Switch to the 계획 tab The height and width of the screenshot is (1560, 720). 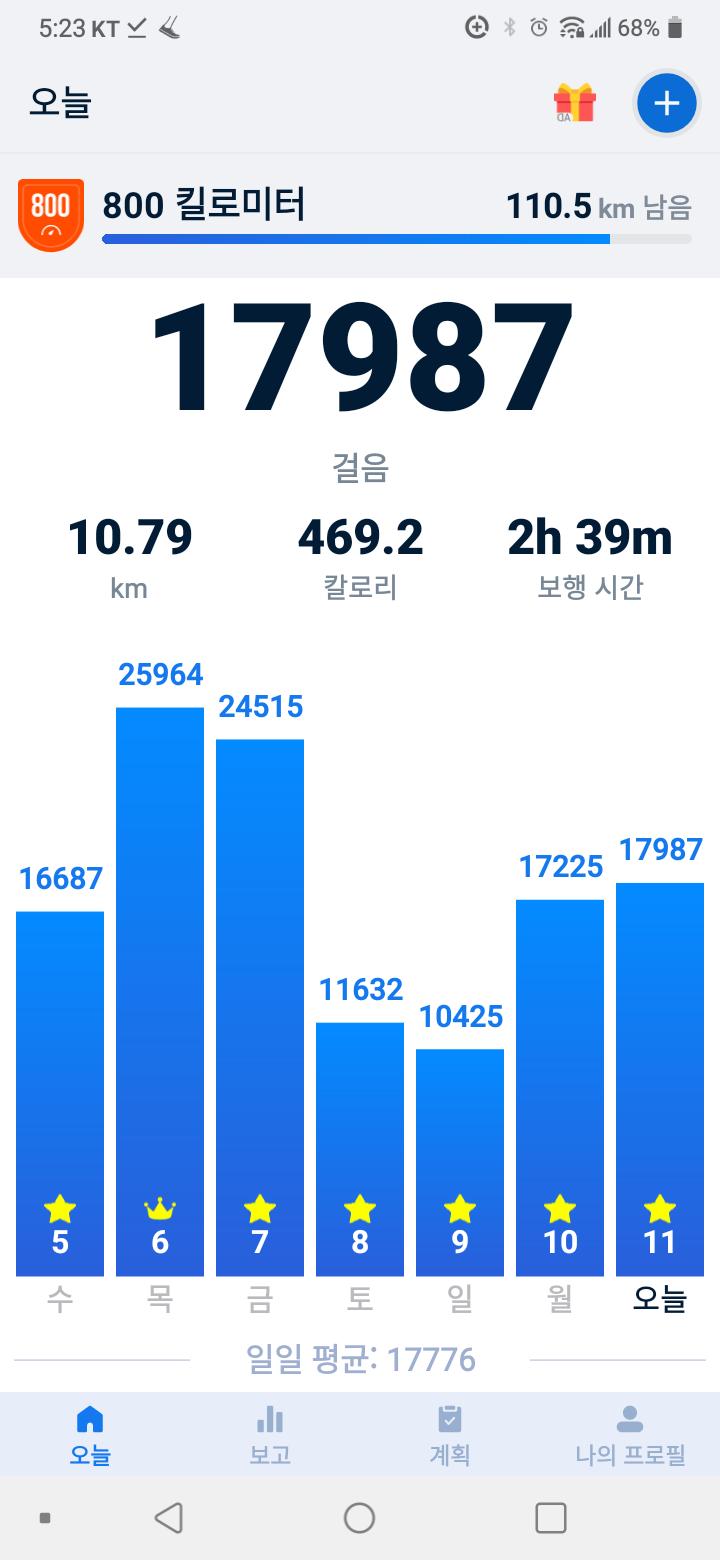pos(450,1434)
